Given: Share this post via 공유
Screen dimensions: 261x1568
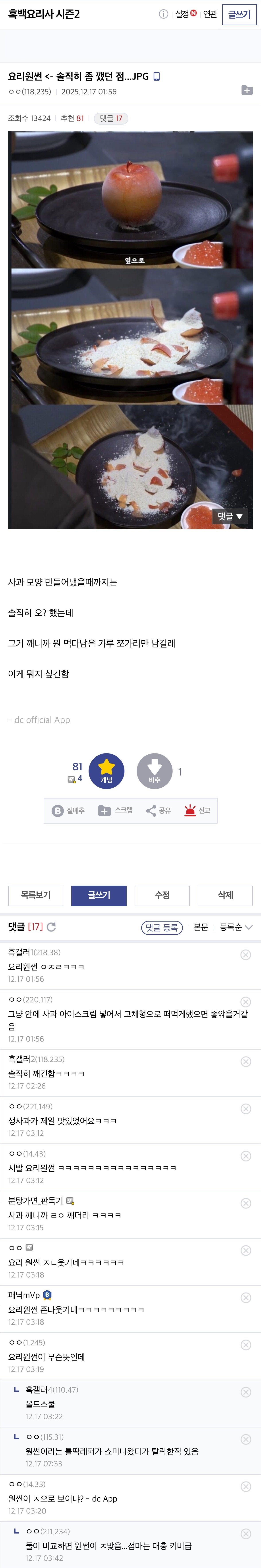Looking at the screenshot, I should click(158, 810).
